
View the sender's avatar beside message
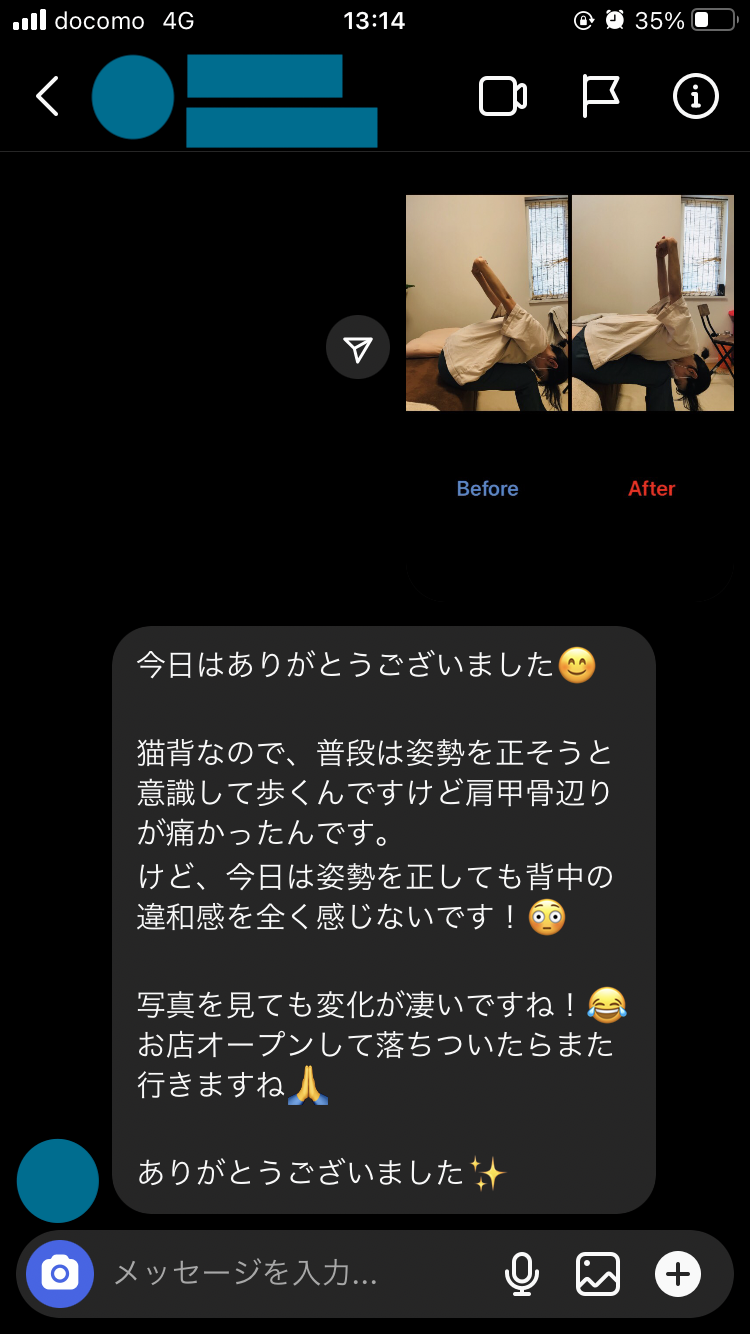(x=58, y=1180)
